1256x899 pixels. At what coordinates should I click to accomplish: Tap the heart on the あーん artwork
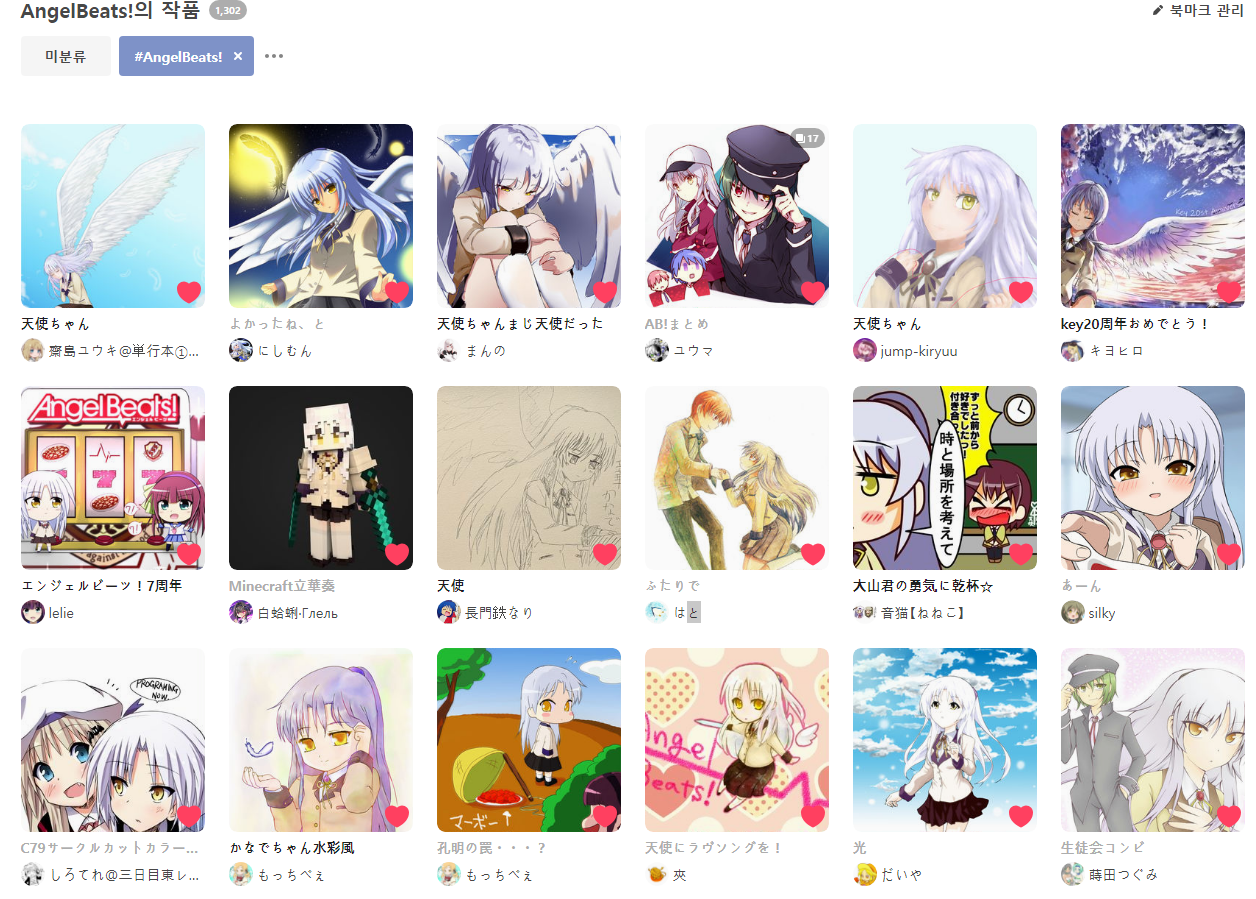1228,554
